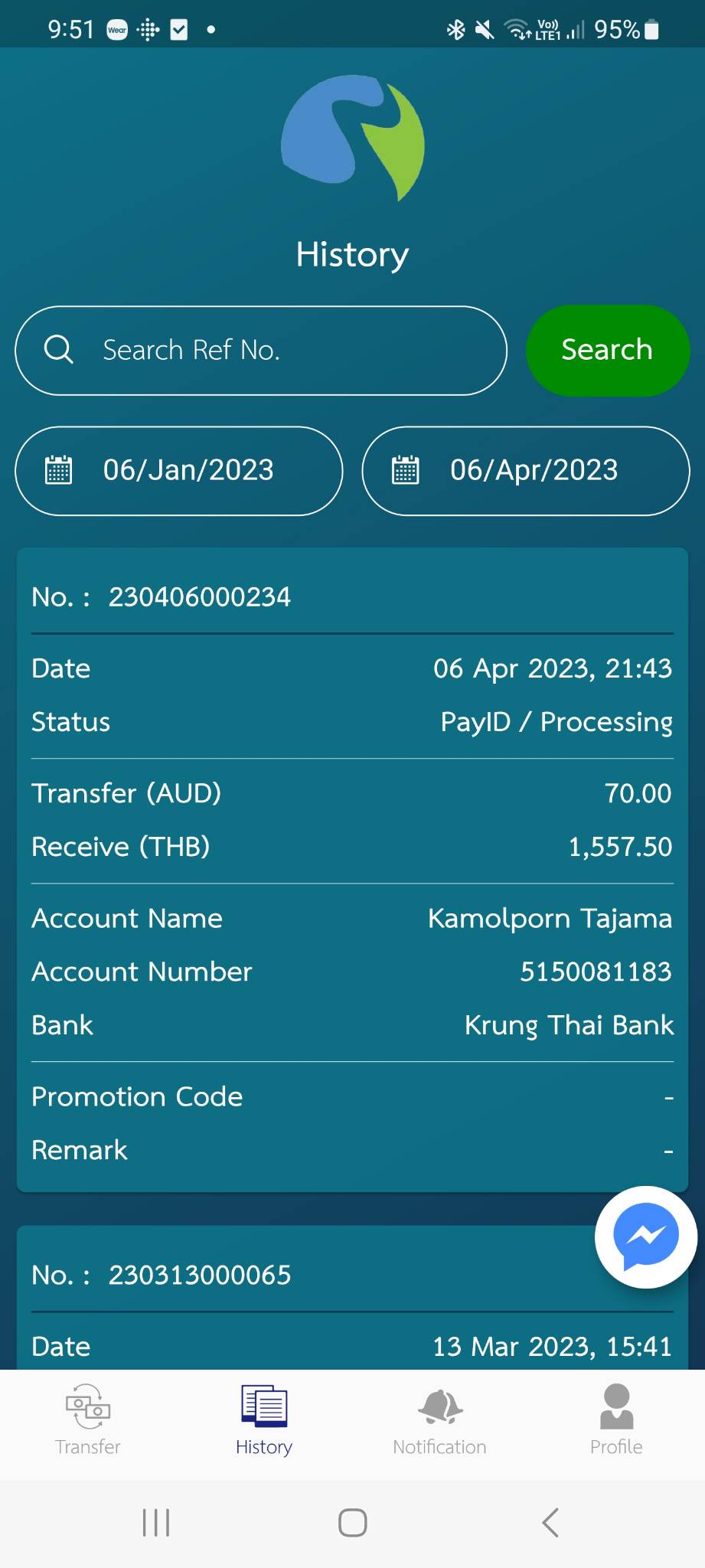705x1568 pixels.
Task: Tap the system home button
Action: click(352, 1522)
